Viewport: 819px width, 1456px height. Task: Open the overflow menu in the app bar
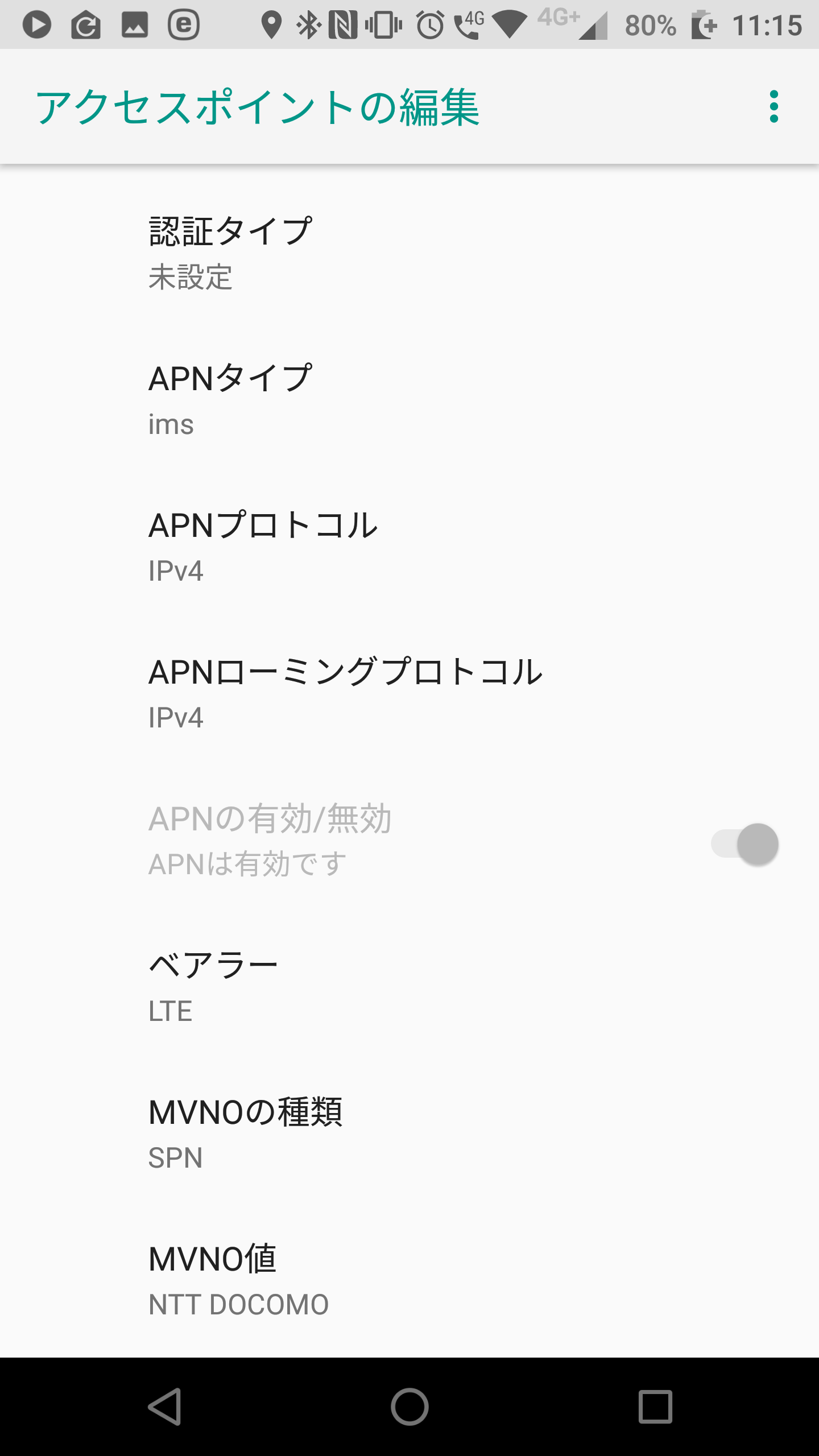[773, 106]
